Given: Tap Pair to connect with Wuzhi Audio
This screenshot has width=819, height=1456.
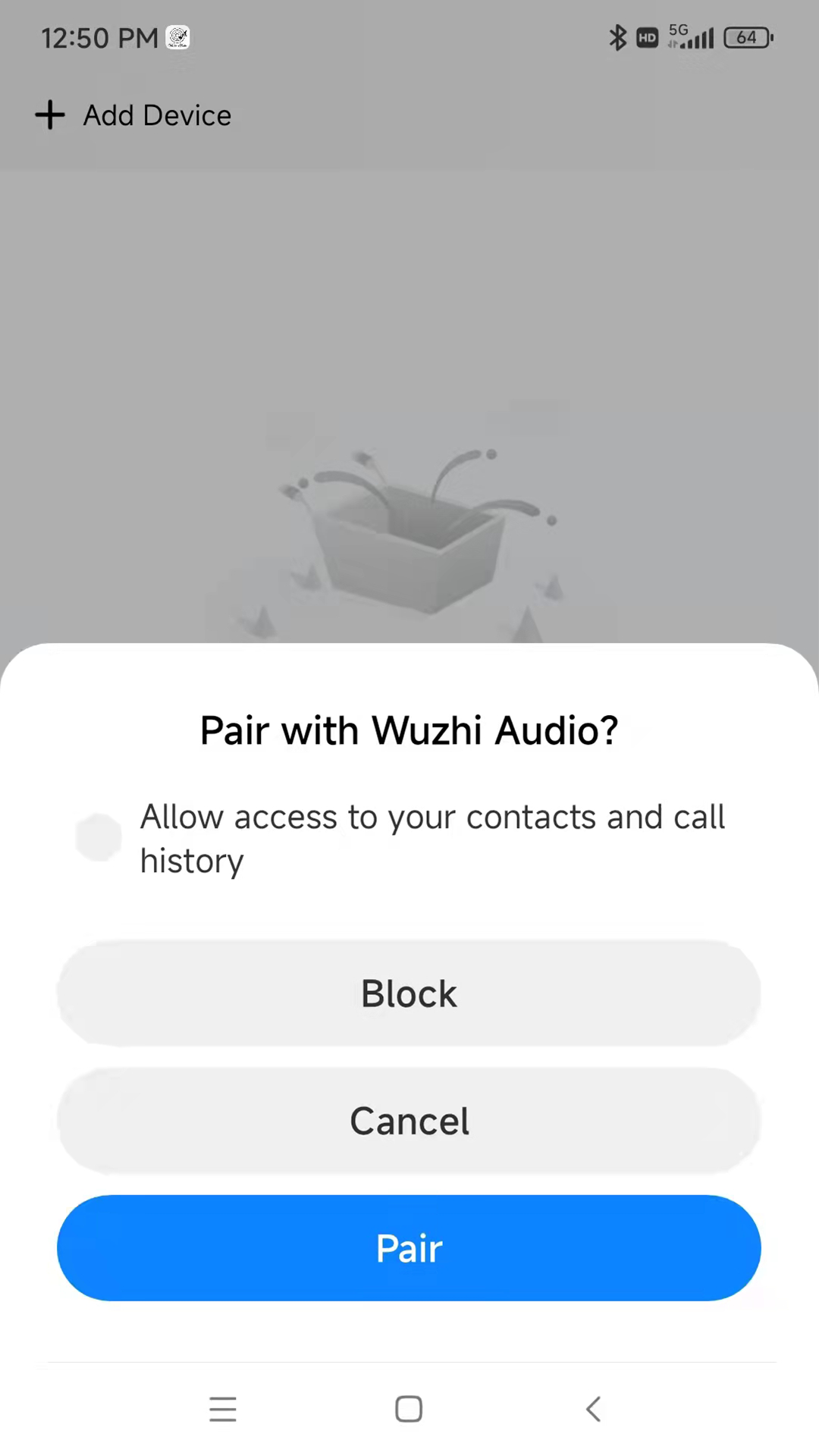Looking at the screenshot, I should tap(409, 1247).
